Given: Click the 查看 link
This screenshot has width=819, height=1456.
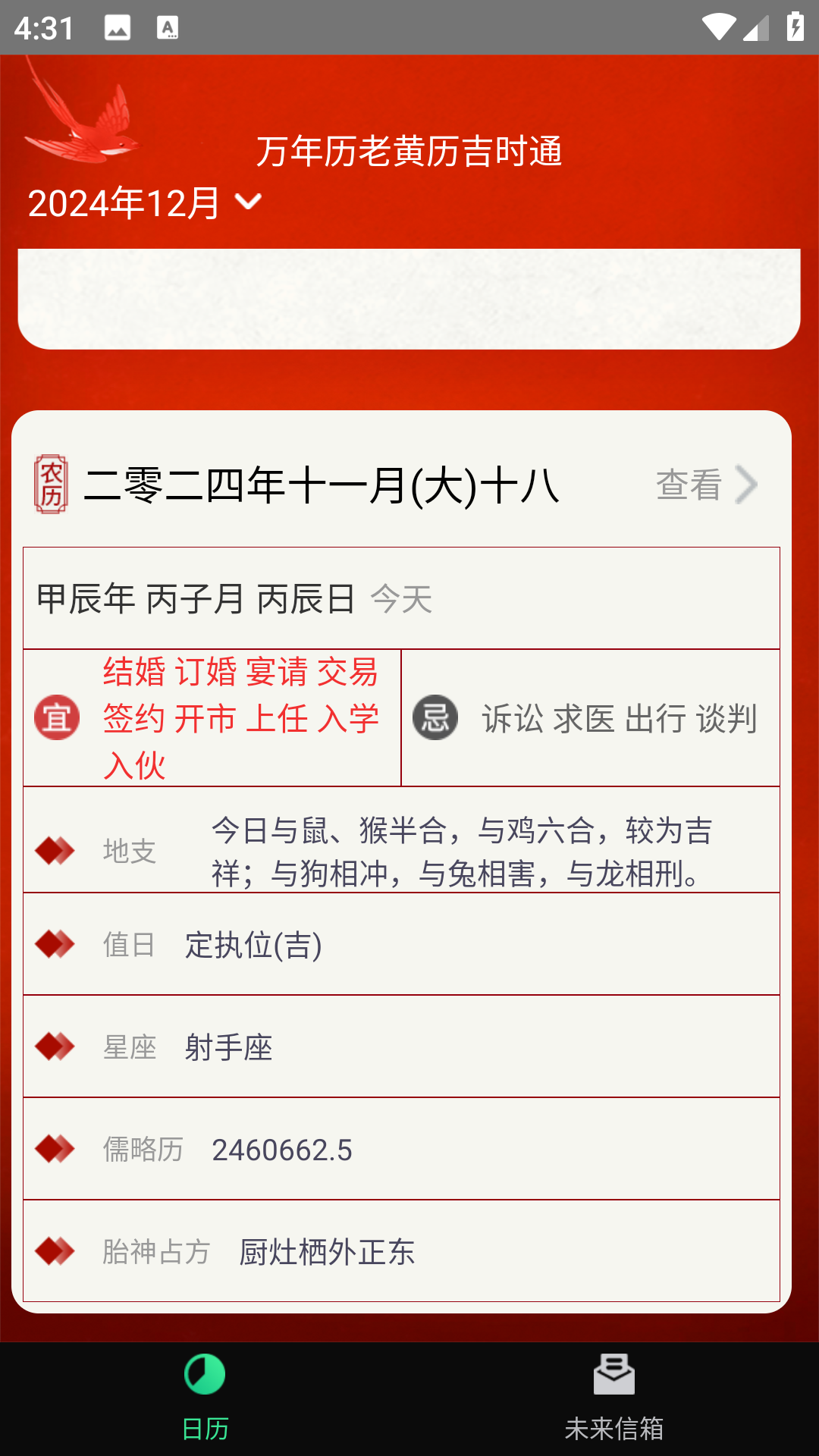Looking at the screenshot, I should pos(690,485).
